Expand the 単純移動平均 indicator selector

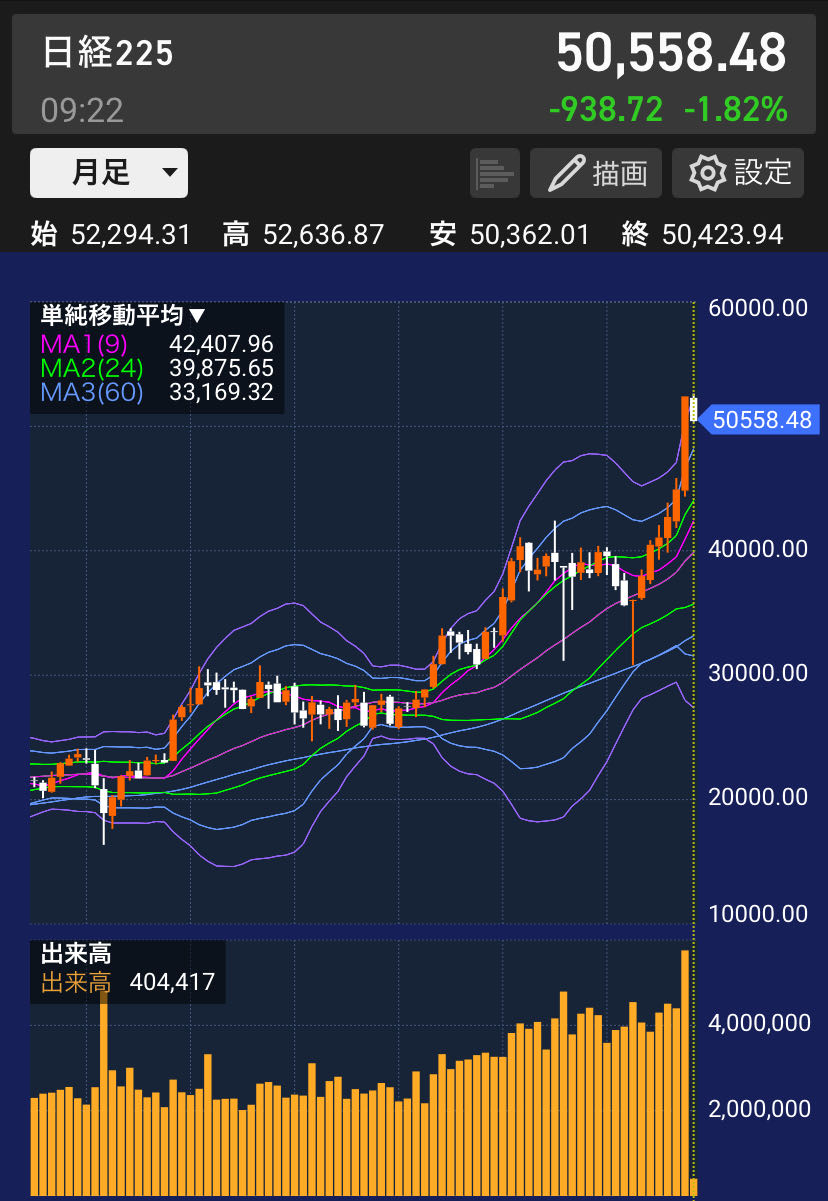tap(123, 316)
